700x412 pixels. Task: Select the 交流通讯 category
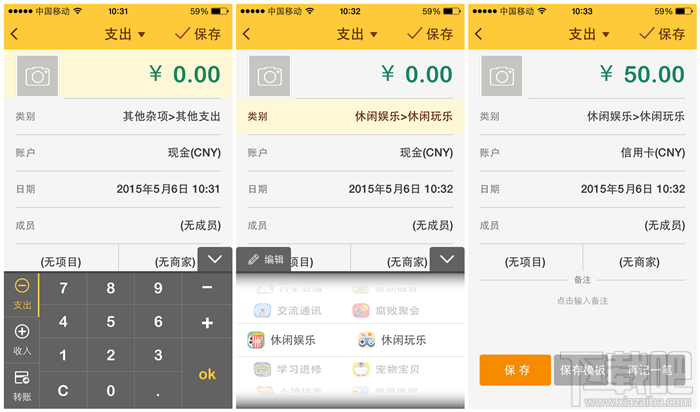[288, 311]
